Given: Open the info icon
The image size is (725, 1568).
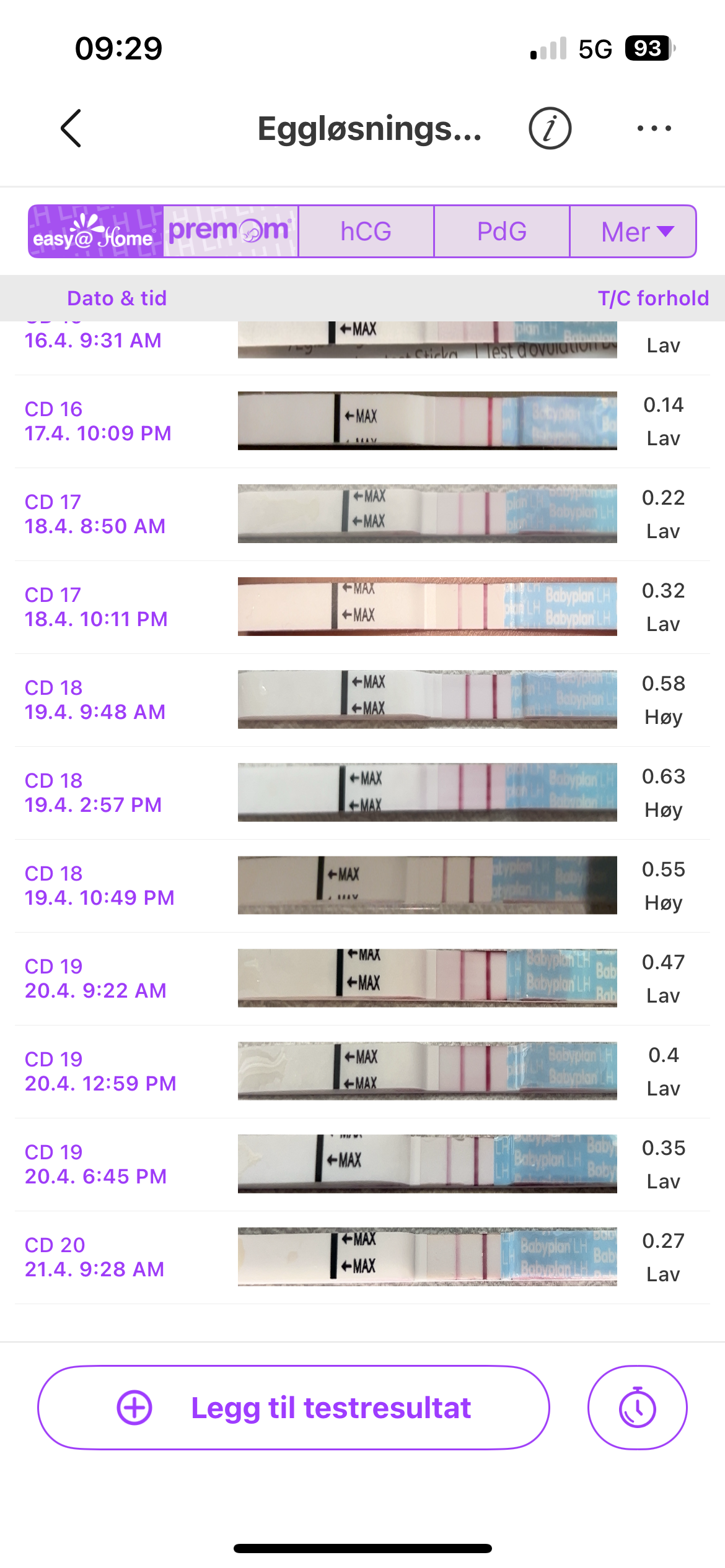Looking at the screenshot, I should pos(550,128).
